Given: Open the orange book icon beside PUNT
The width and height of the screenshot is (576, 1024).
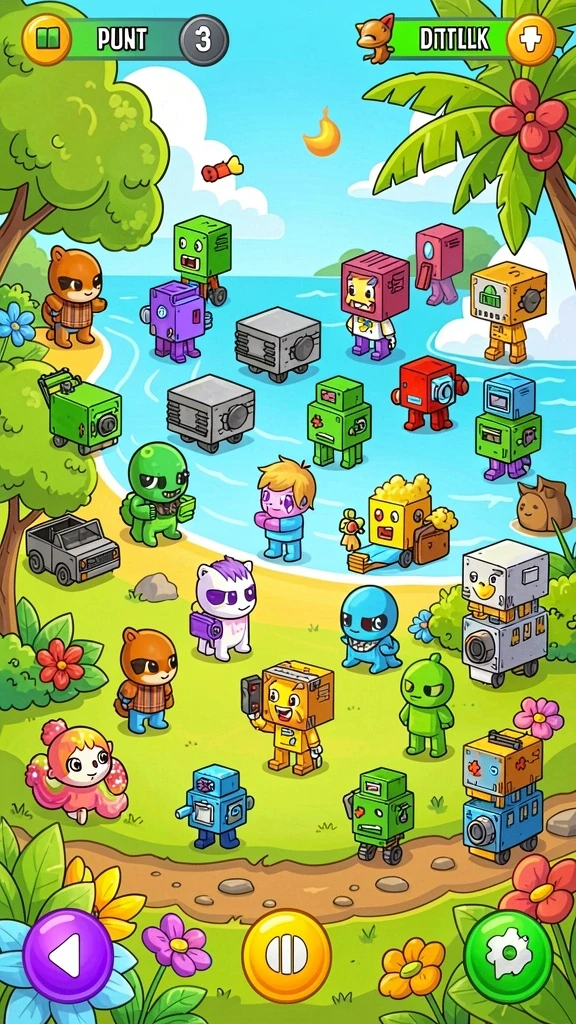Looking at the screenshot, I should pos(46,40).
